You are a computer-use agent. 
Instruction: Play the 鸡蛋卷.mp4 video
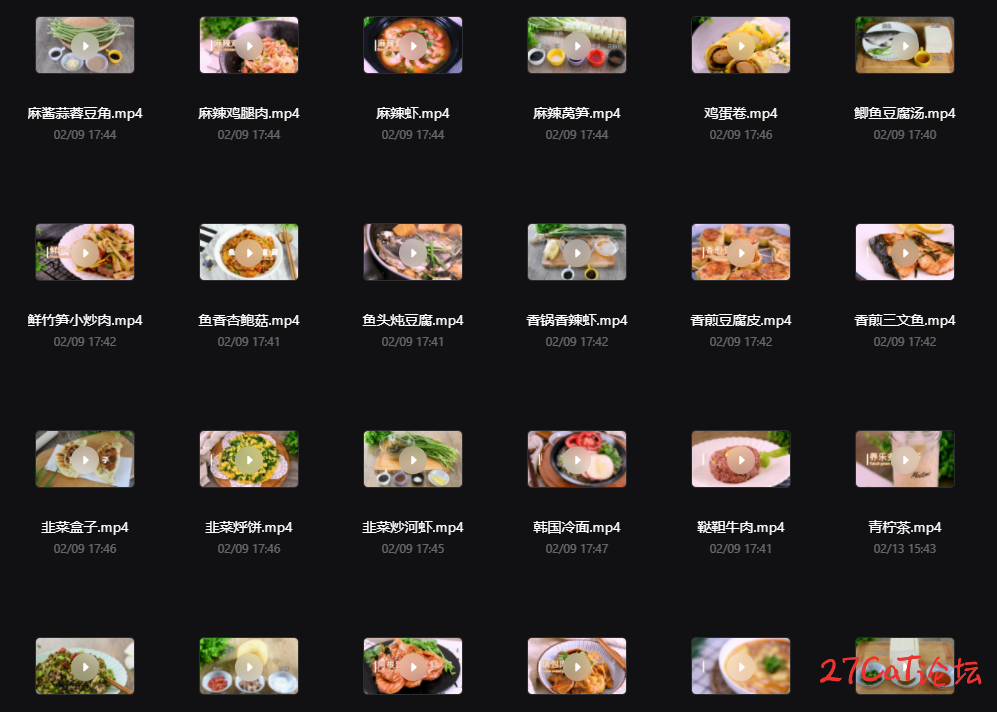[741, 45]
